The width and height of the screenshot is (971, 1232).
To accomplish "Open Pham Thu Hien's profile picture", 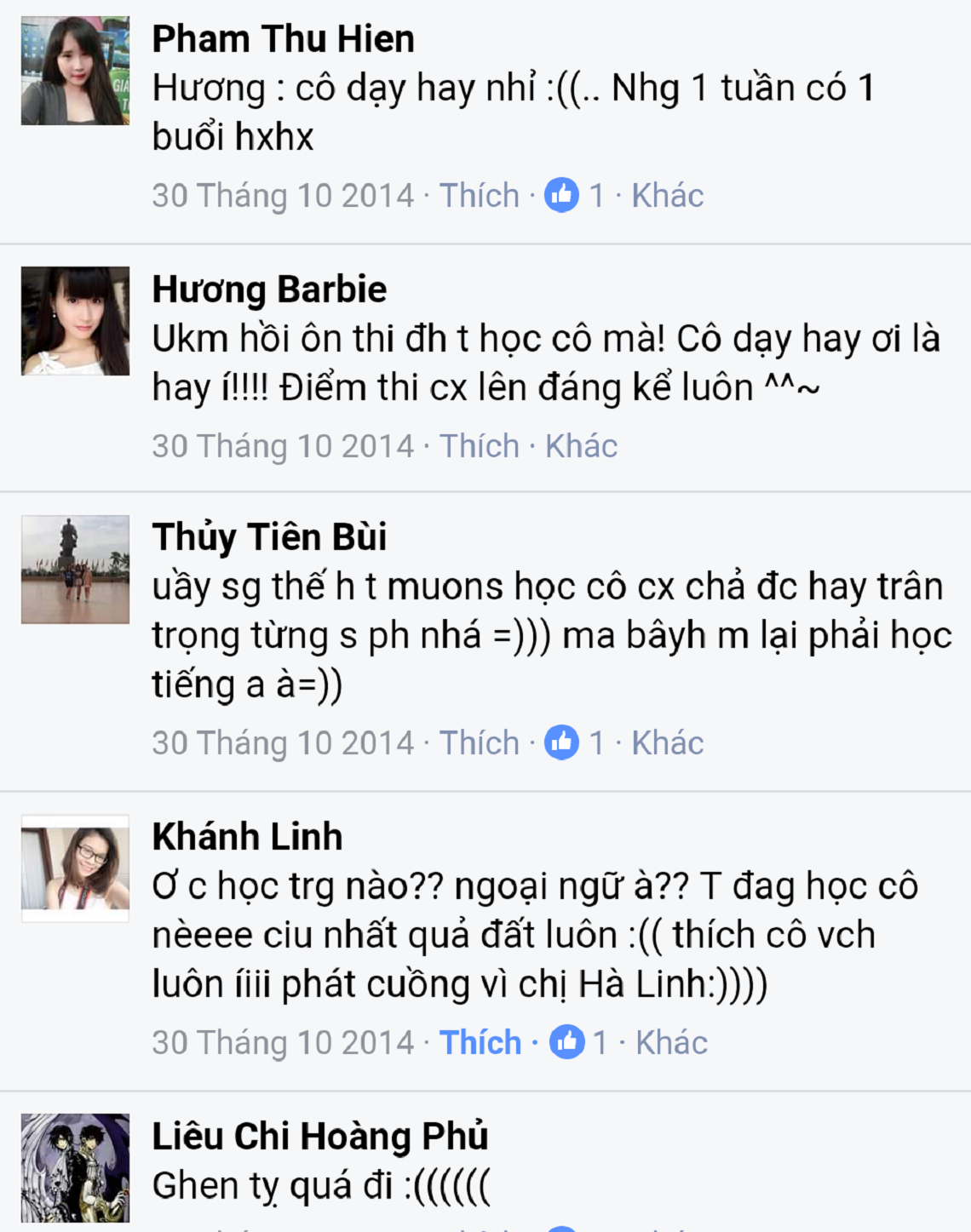I will (76, 72).
